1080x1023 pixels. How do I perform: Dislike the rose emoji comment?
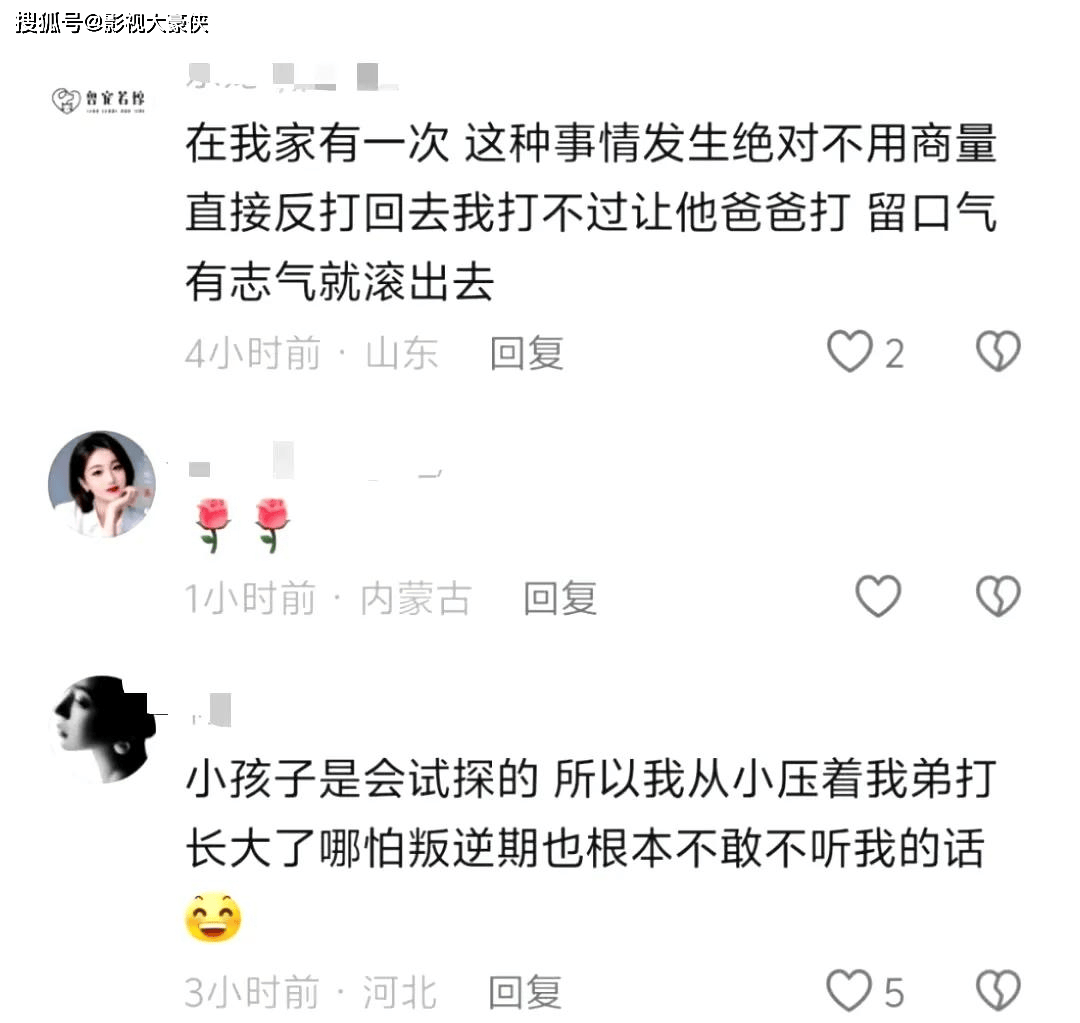[998, 597]
